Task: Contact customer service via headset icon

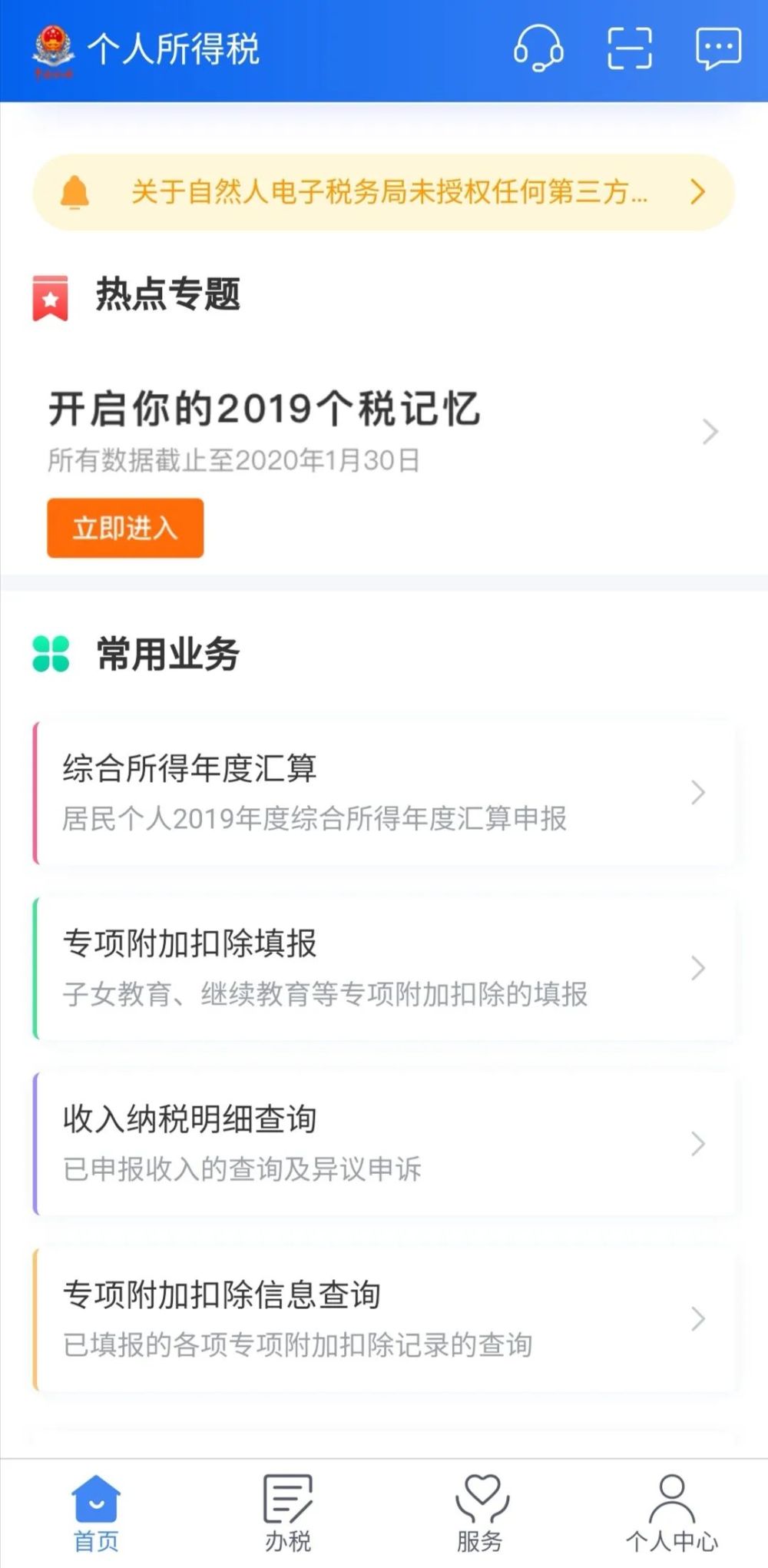Action: pos(538,48)
